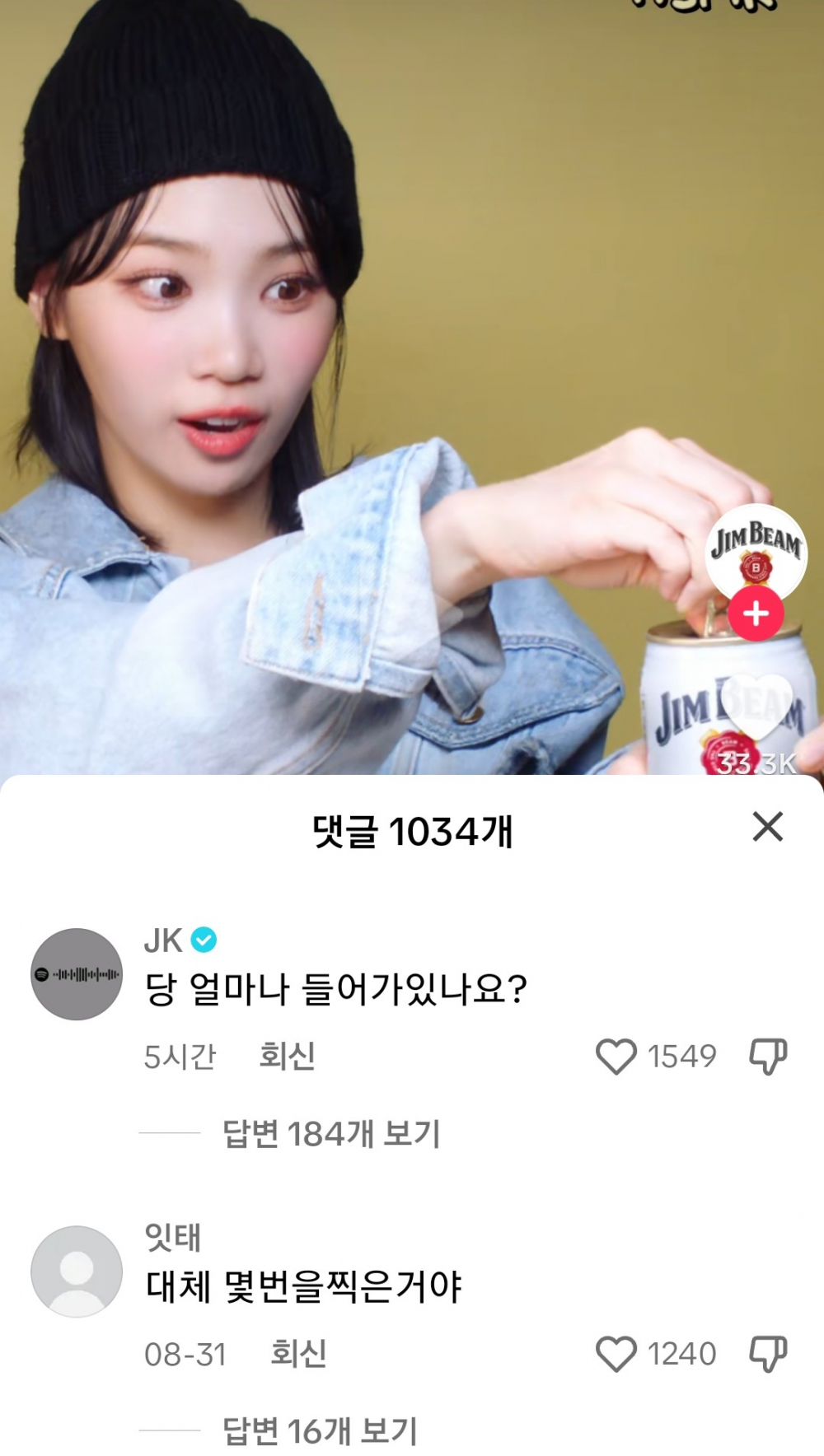Open the Jim Beam profile avatar
Screen dimensions: 824x1456
pyautogui.click(x=756, y=550)
